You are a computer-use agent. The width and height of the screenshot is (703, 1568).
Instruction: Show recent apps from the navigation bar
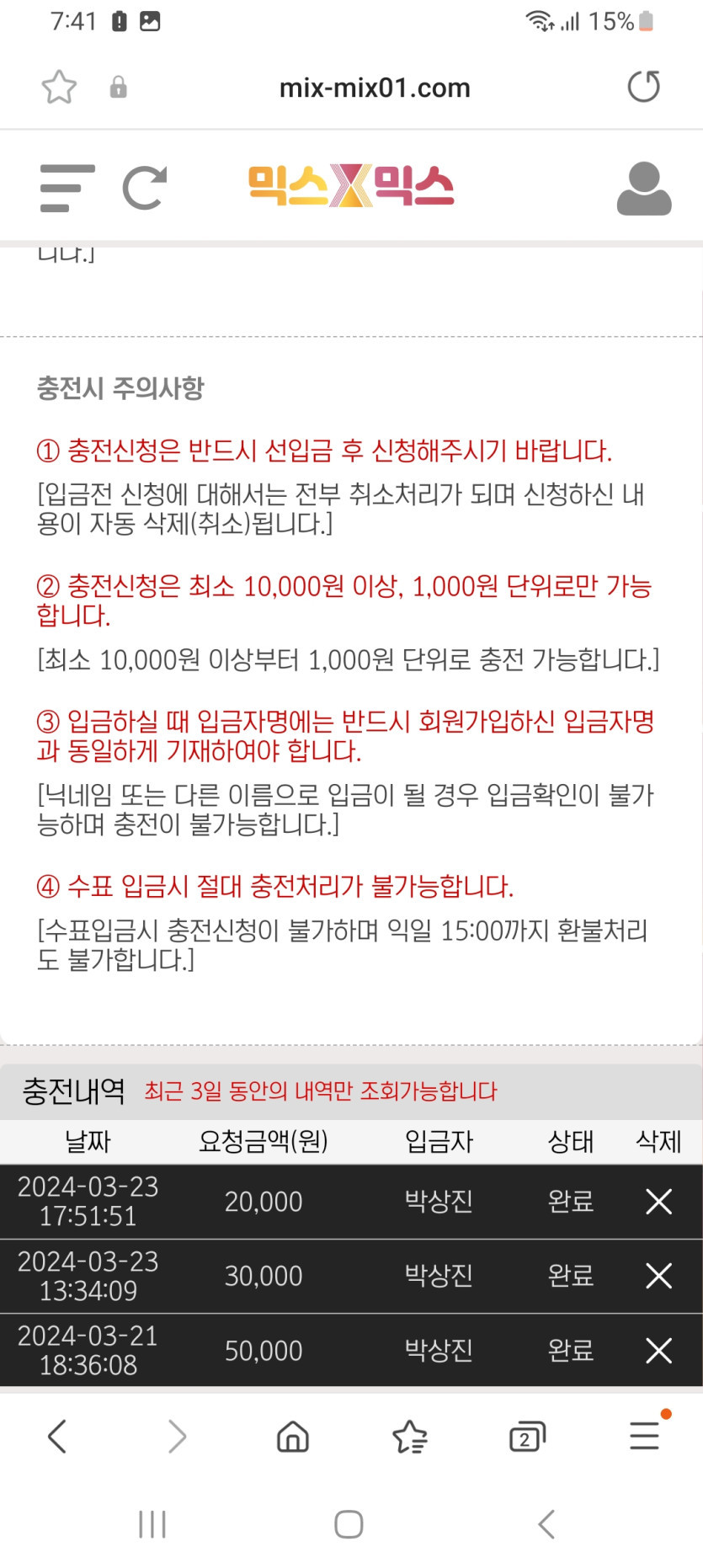coord(152,1524)
